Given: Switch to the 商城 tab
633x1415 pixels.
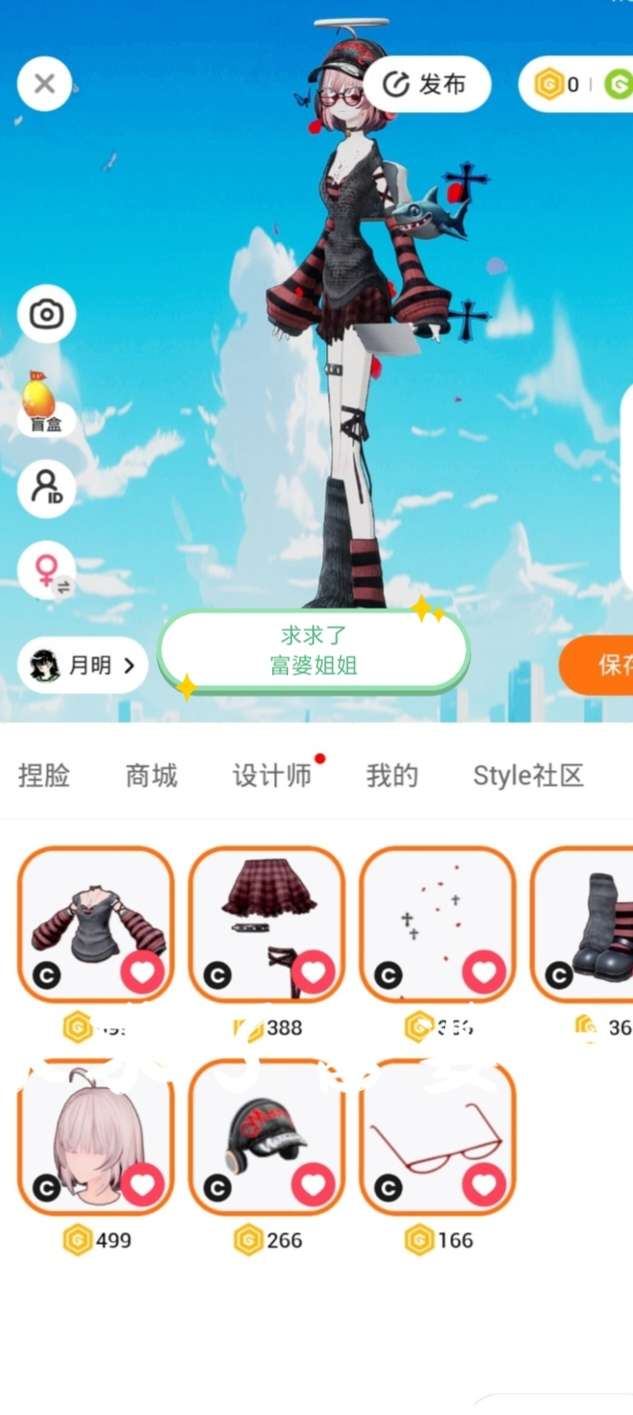Looking at the screenshot, I should click(151, 775).
